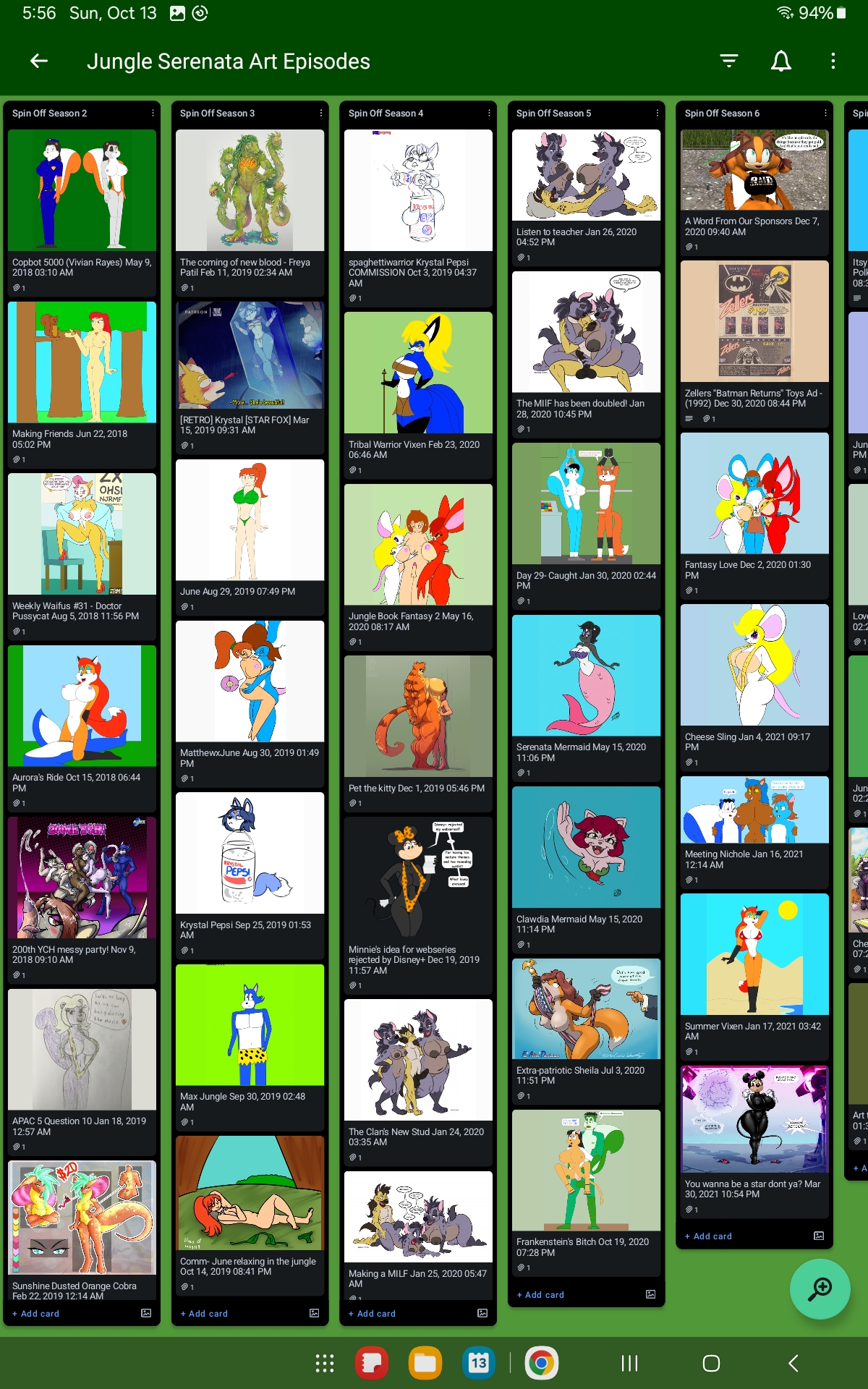Open the Krystal Pepsi card
This screenshot has height=1389, width=868.
pyautogui.click(x=250, y=874)
